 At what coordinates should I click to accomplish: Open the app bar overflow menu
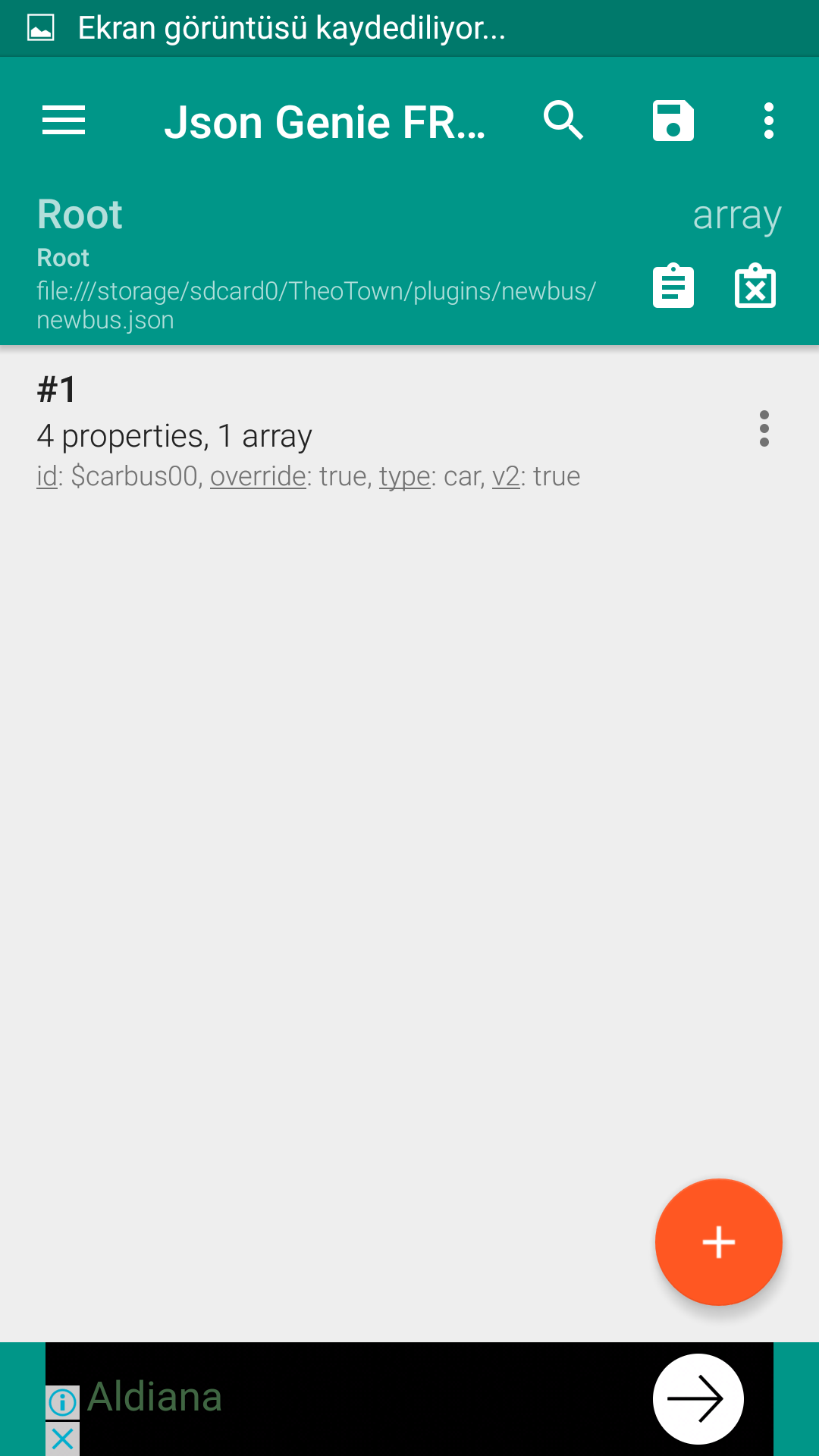click(x=768, y=121)
